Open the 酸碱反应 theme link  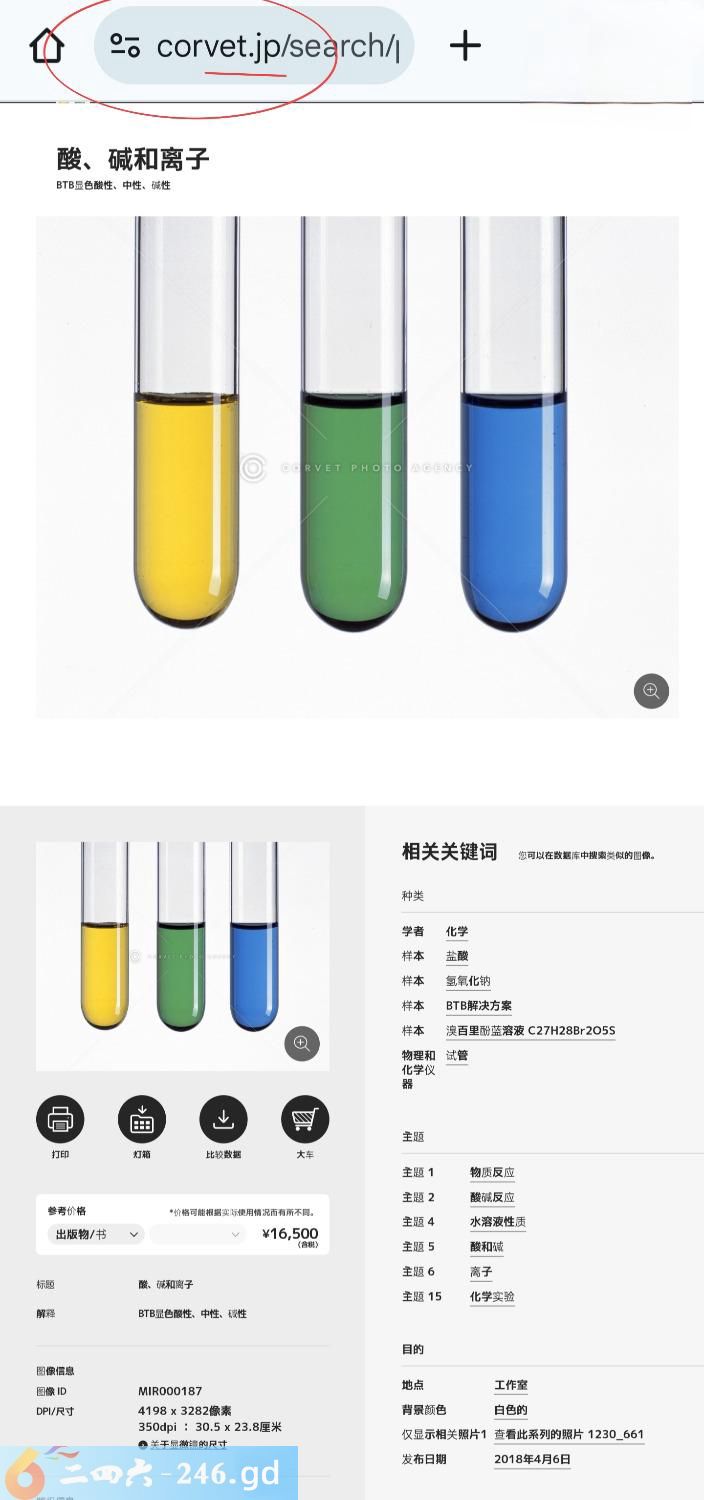[492, 1197]
